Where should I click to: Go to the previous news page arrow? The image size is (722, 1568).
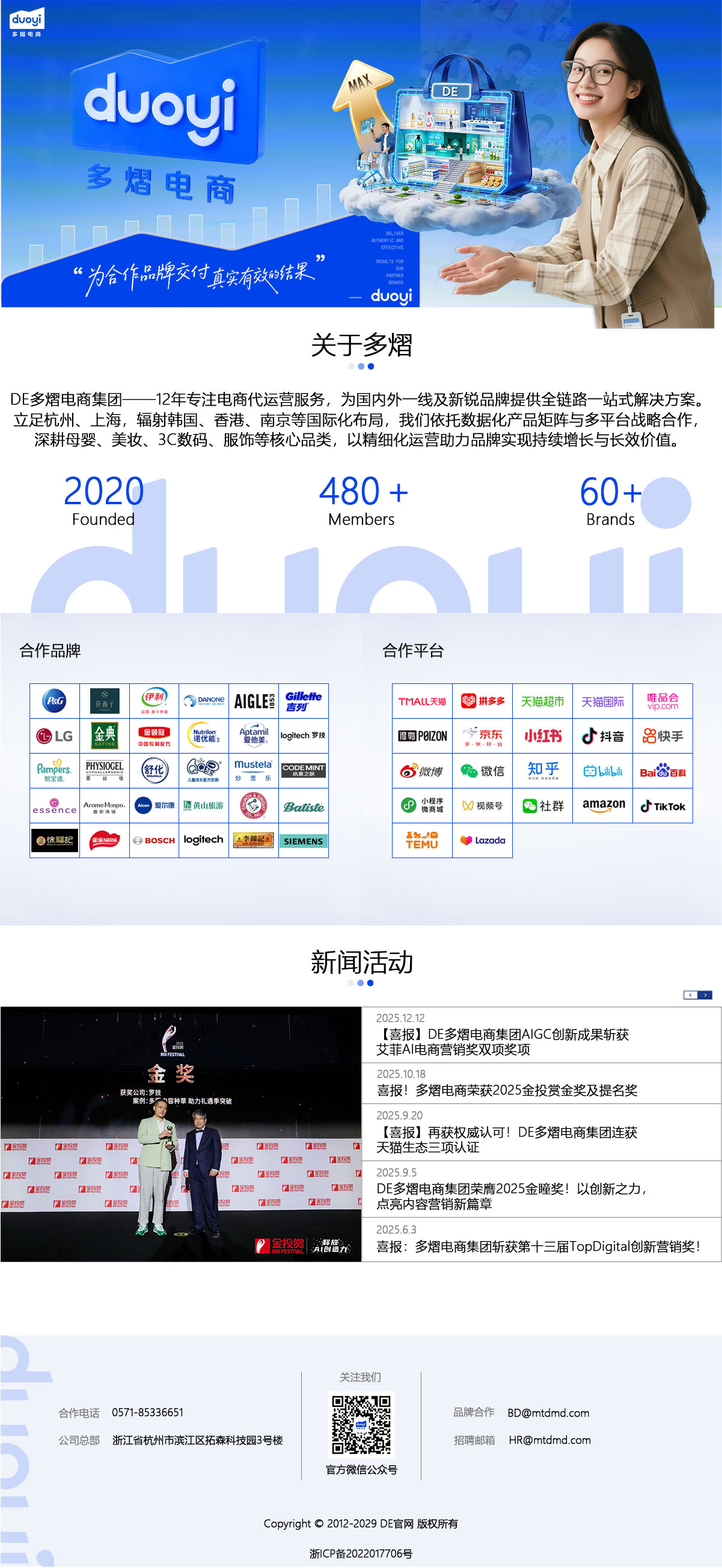click(690, 995)
